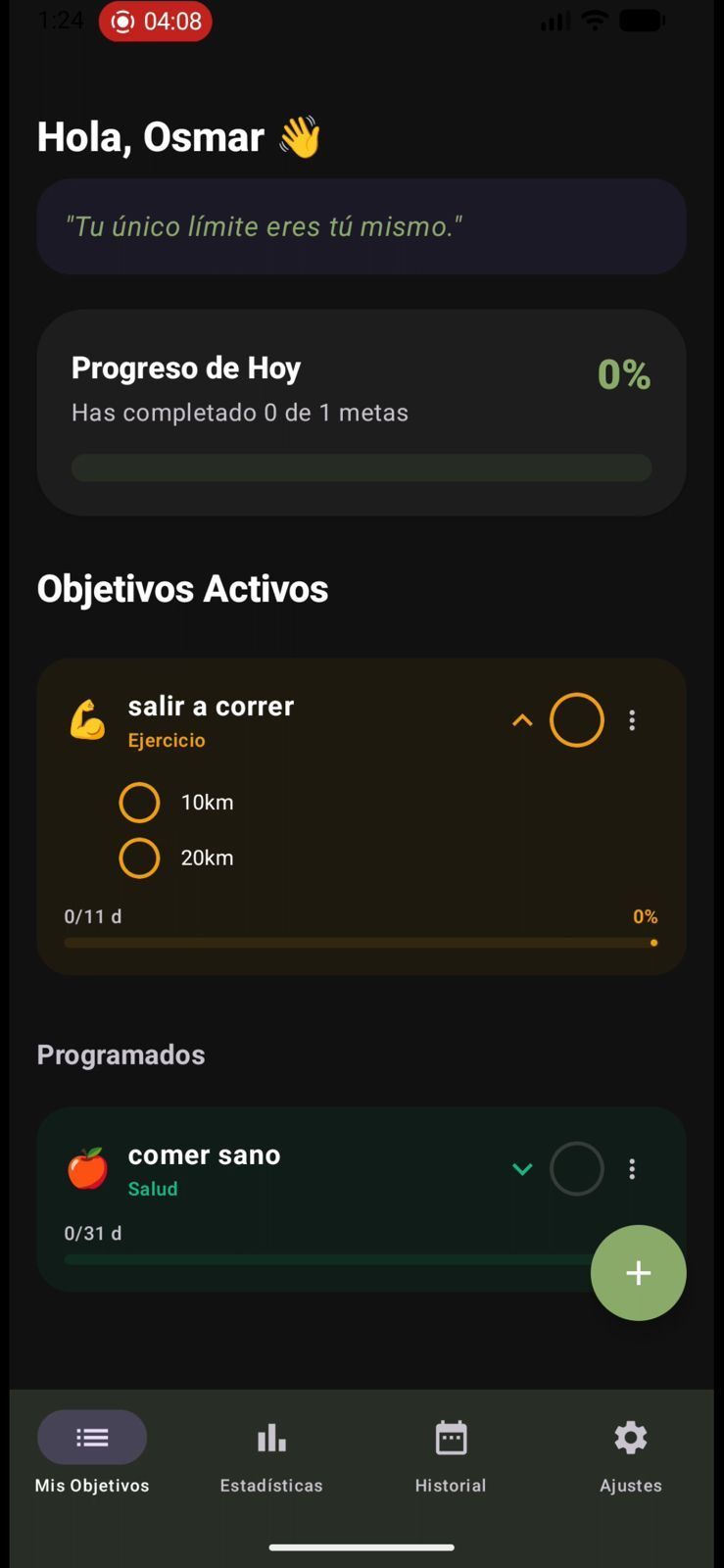Mark salir a correr as completed

[576, 720]
